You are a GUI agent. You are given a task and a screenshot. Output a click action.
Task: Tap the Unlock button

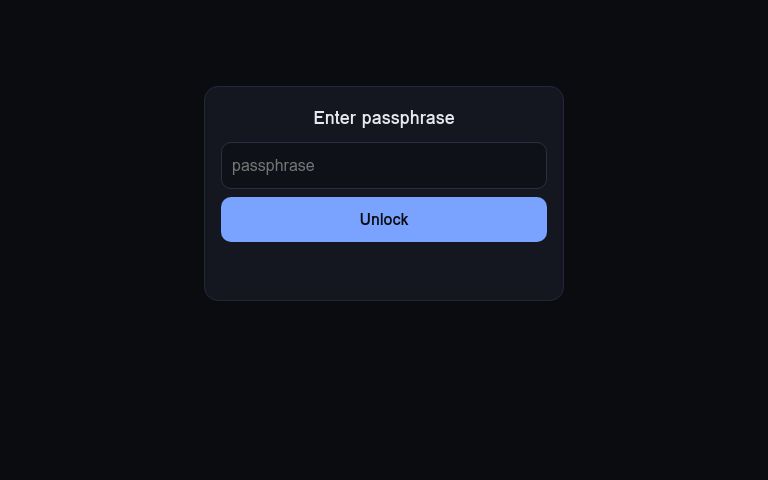point(384,219)
